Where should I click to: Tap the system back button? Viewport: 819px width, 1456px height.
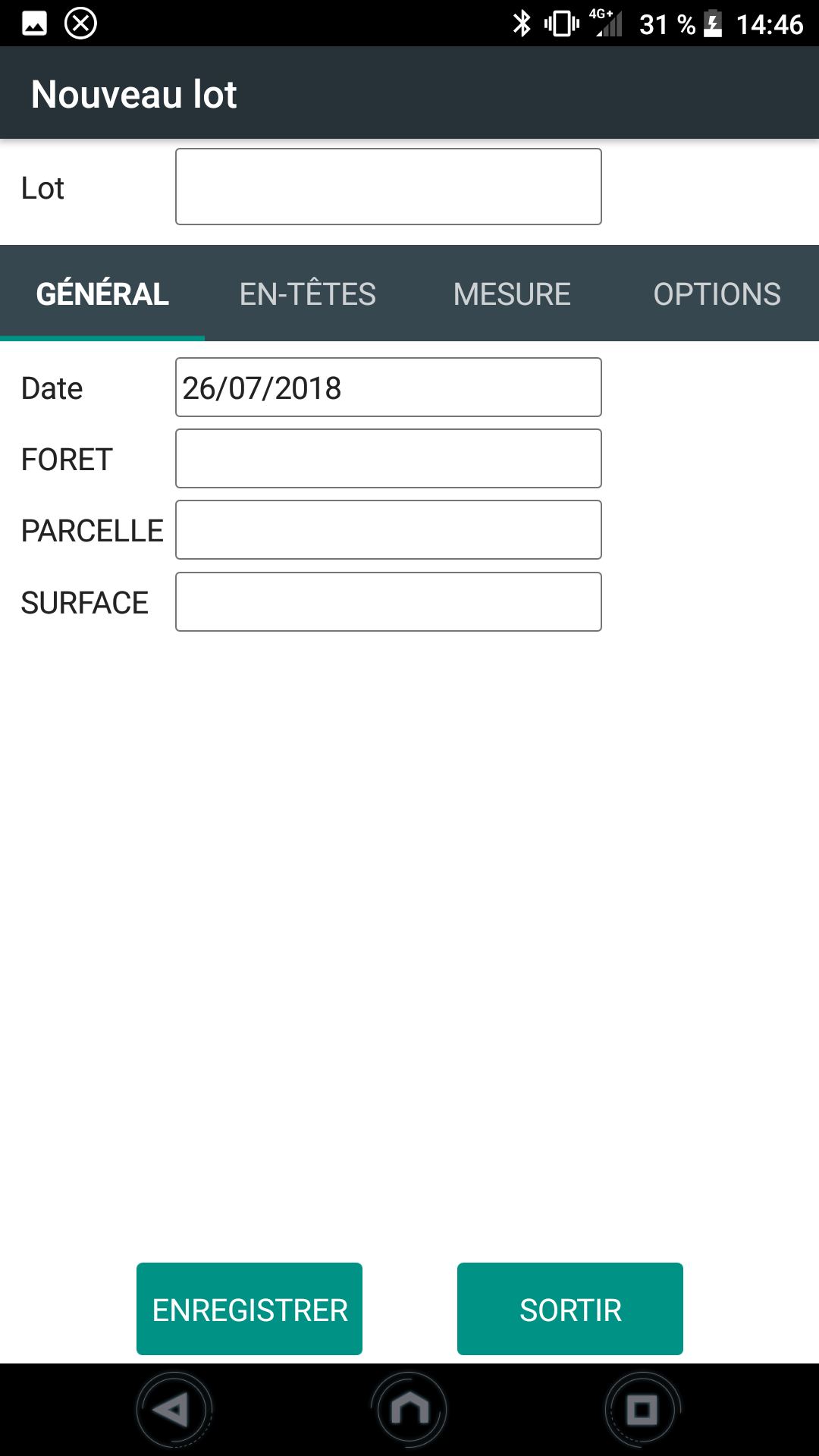pos(174,1410)
